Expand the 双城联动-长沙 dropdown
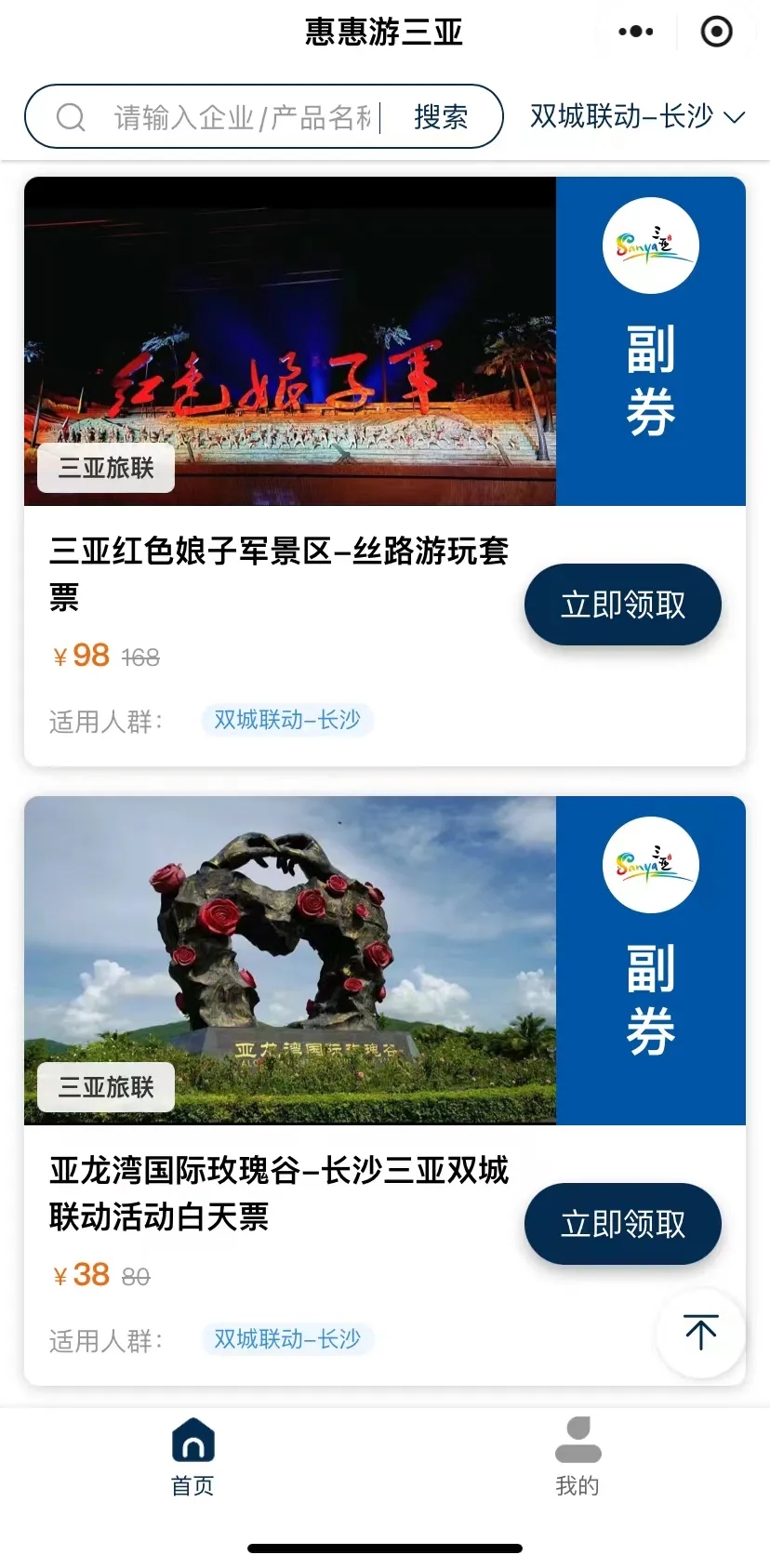The image size is (770, 1568). click(637, 117)
